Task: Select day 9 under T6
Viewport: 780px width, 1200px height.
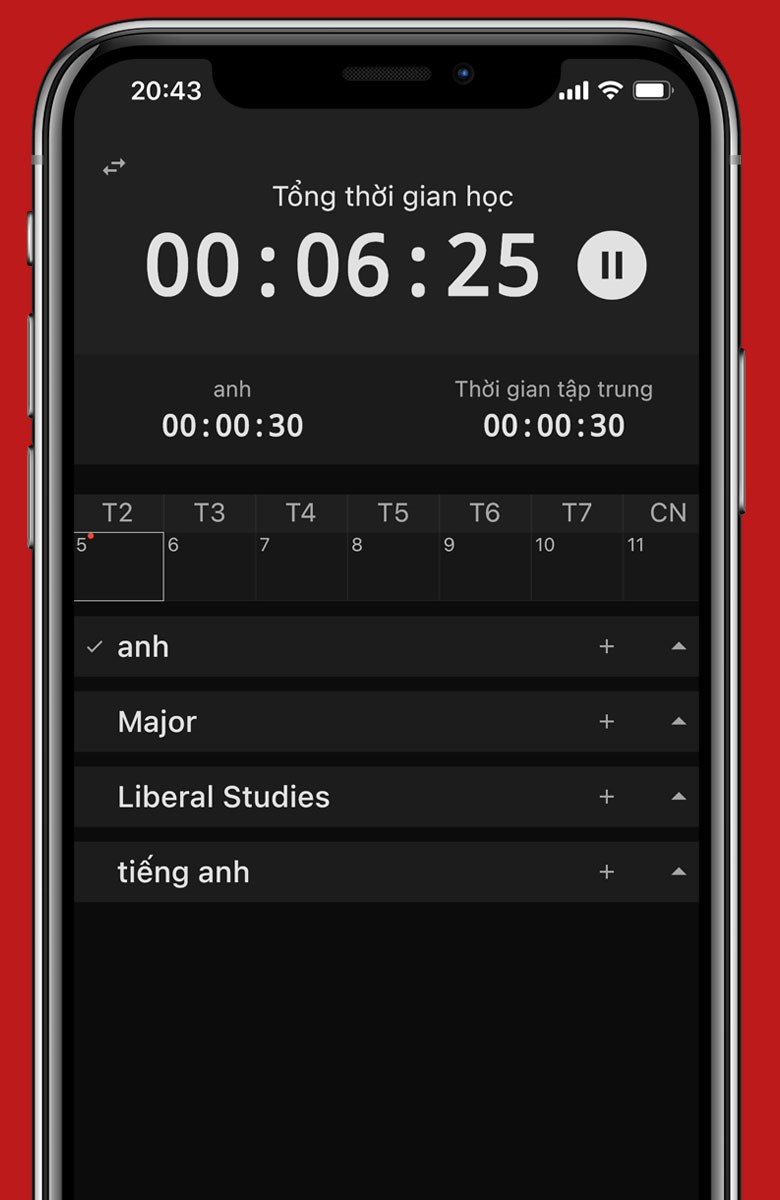Action: pos(485,566)
